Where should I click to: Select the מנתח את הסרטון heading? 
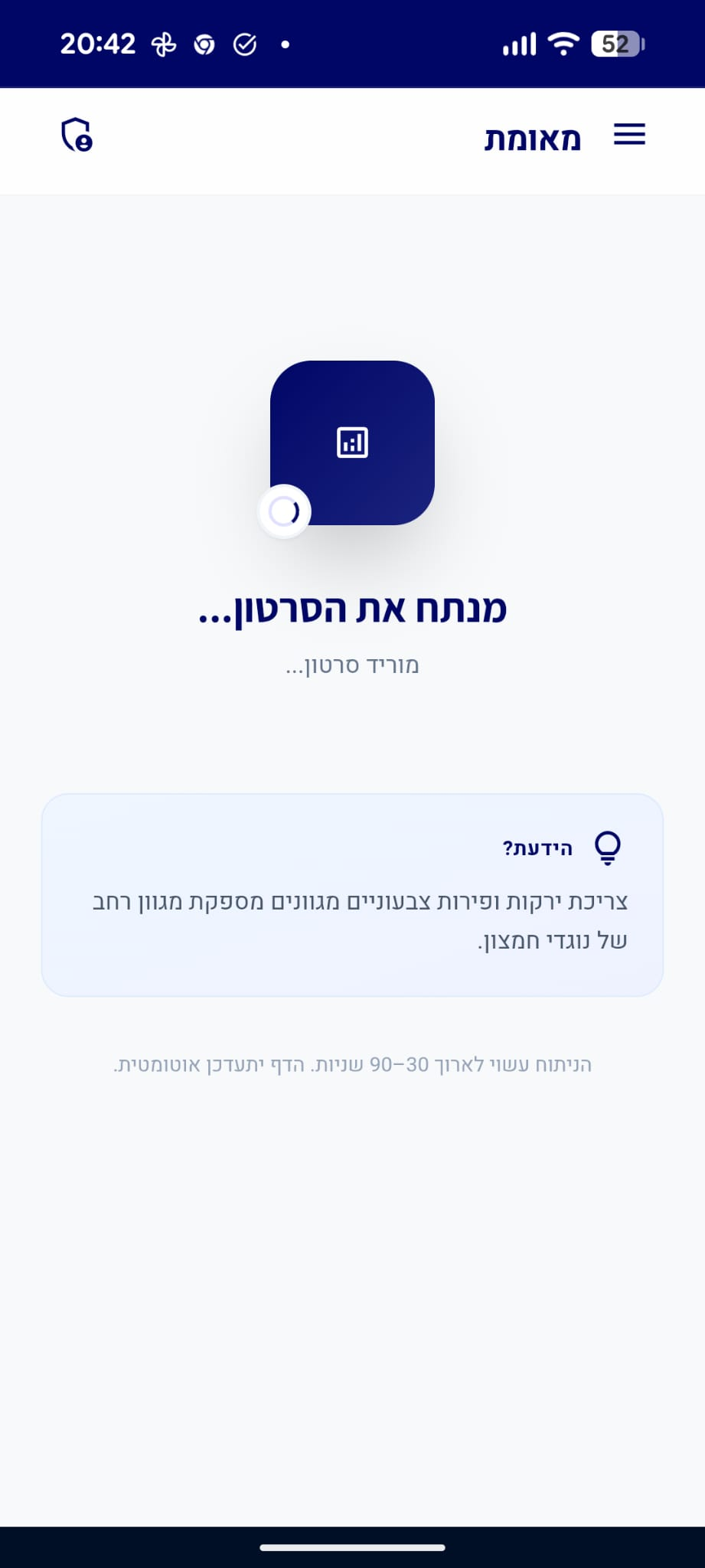tap(351, 609)
